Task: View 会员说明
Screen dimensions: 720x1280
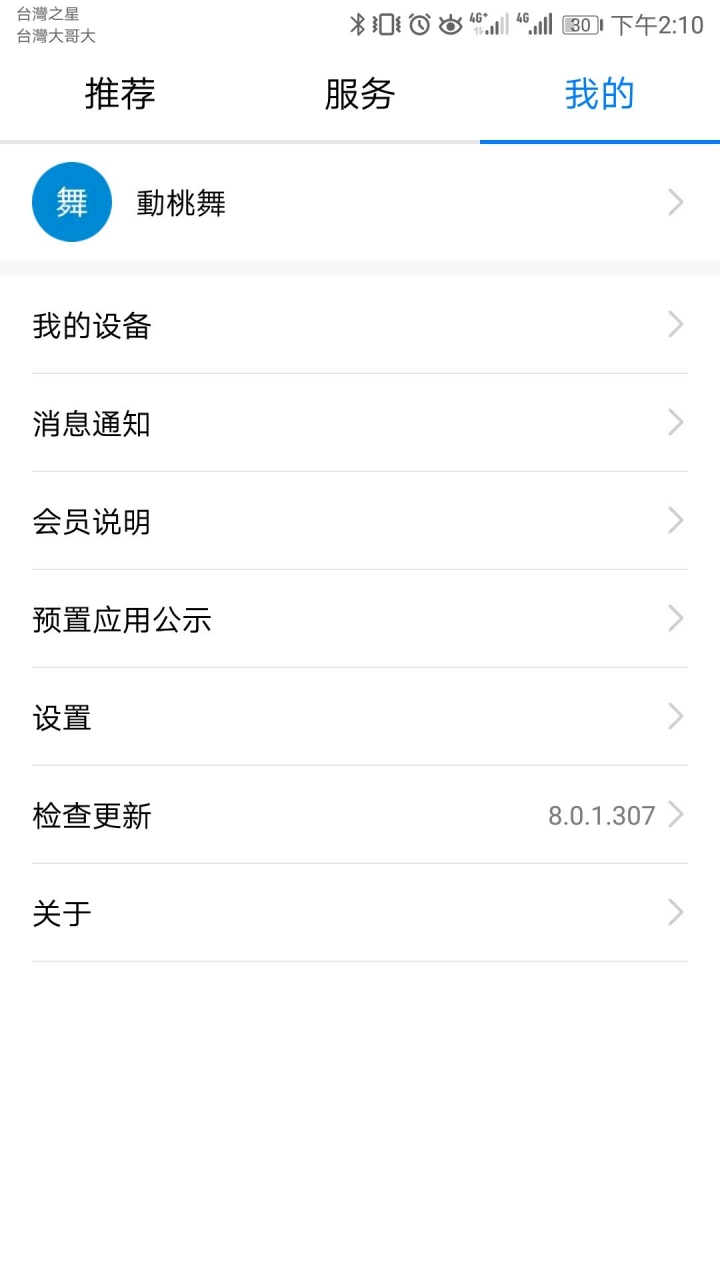Action: coord(360,522)
